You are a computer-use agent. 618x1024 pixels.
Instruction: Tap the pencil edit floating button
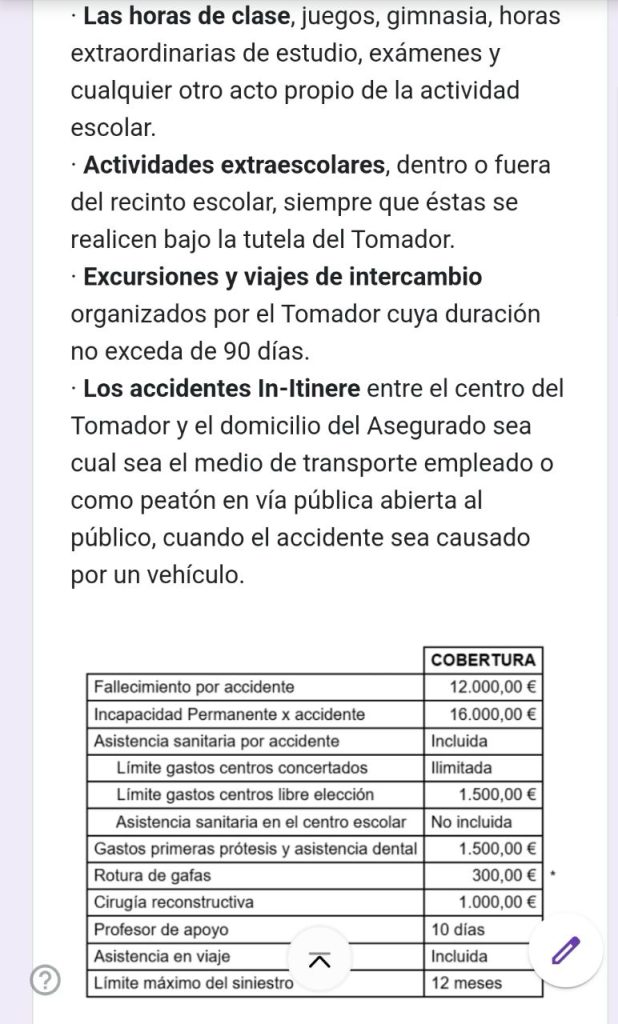click(565, 949)
